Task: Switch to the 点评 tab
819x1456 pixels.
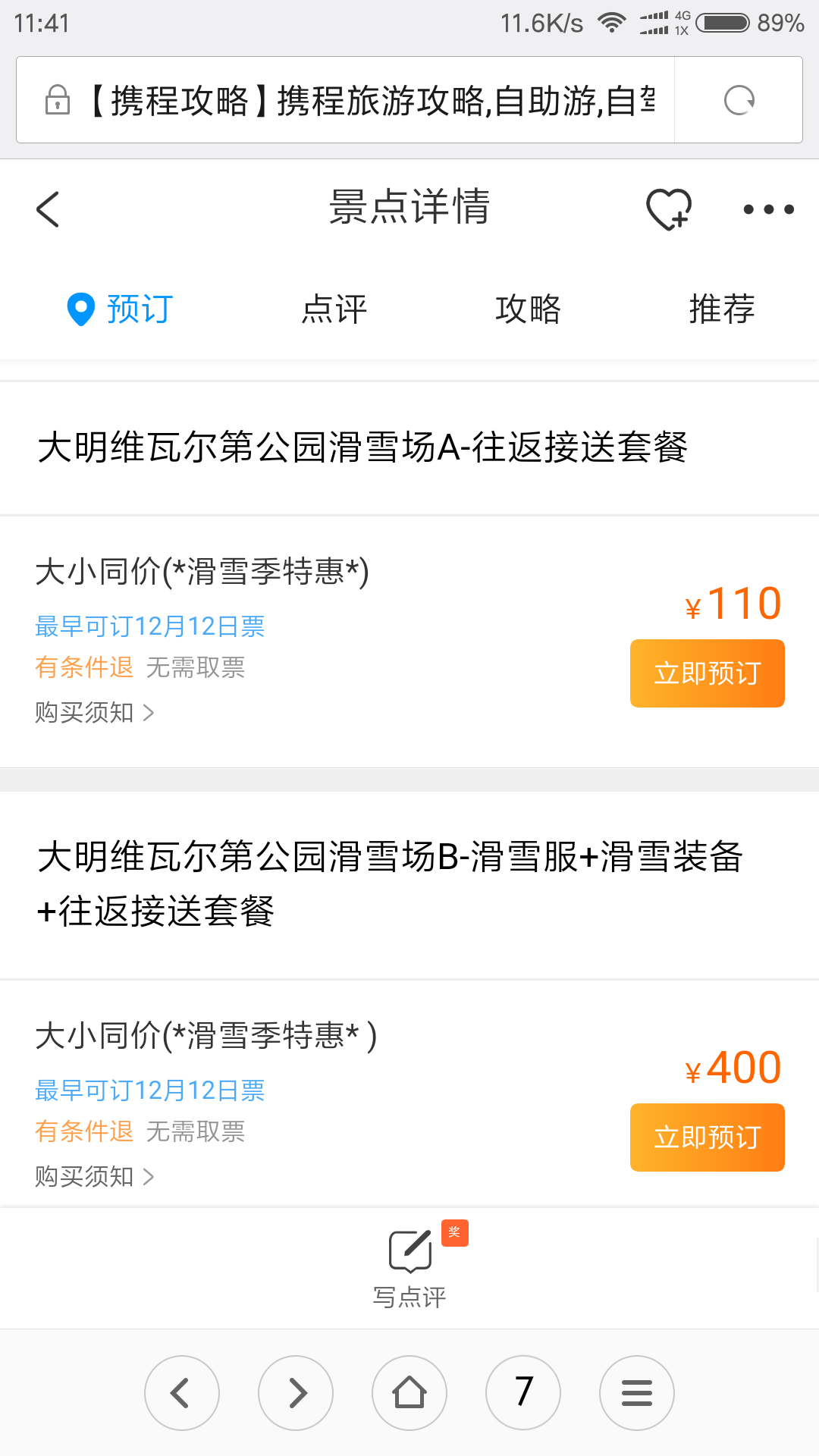Action: click(x=334, y=309)
